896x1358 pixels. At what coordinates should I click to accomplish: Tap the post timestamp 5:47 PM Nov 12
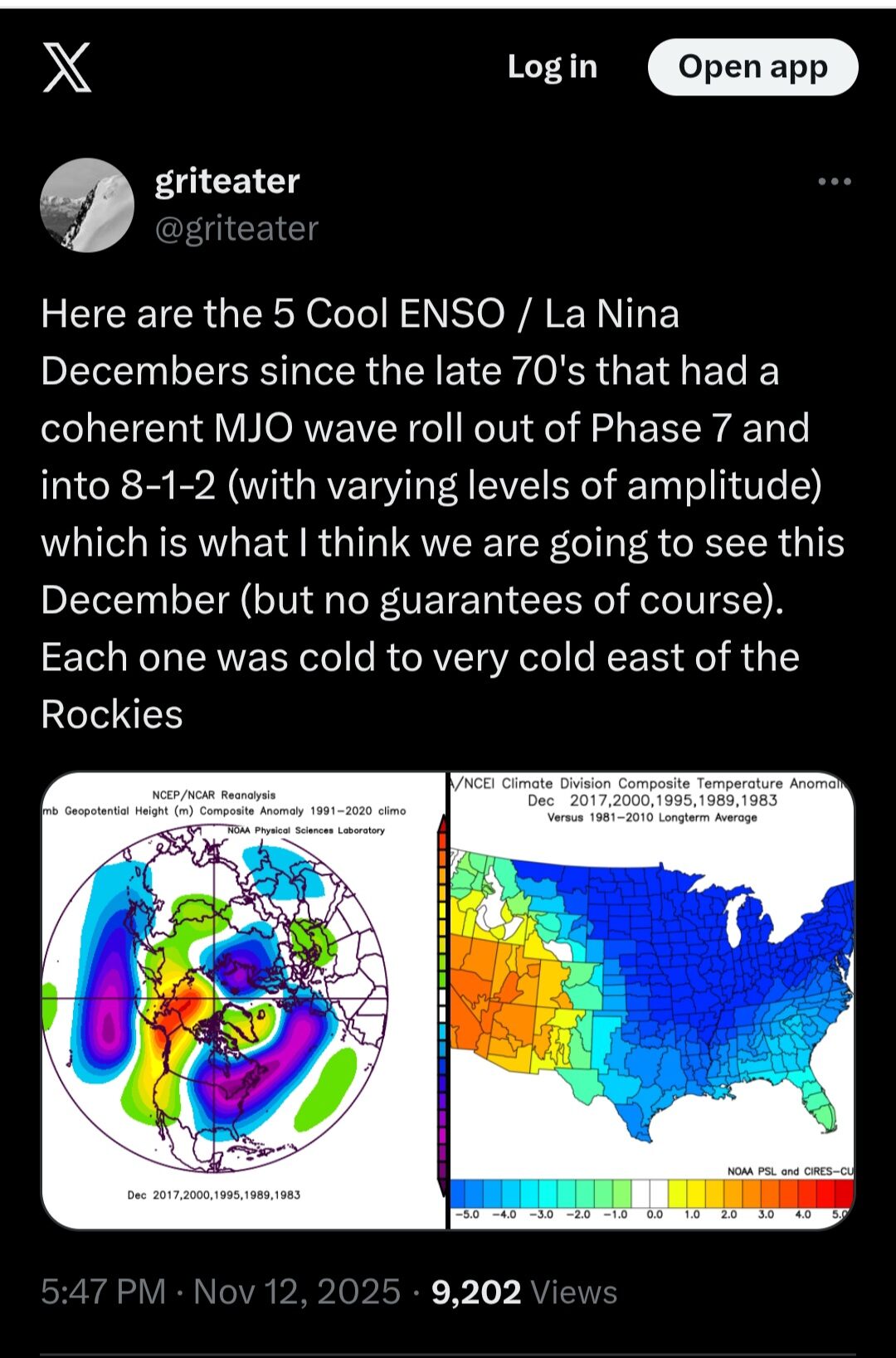(221, 1292)
